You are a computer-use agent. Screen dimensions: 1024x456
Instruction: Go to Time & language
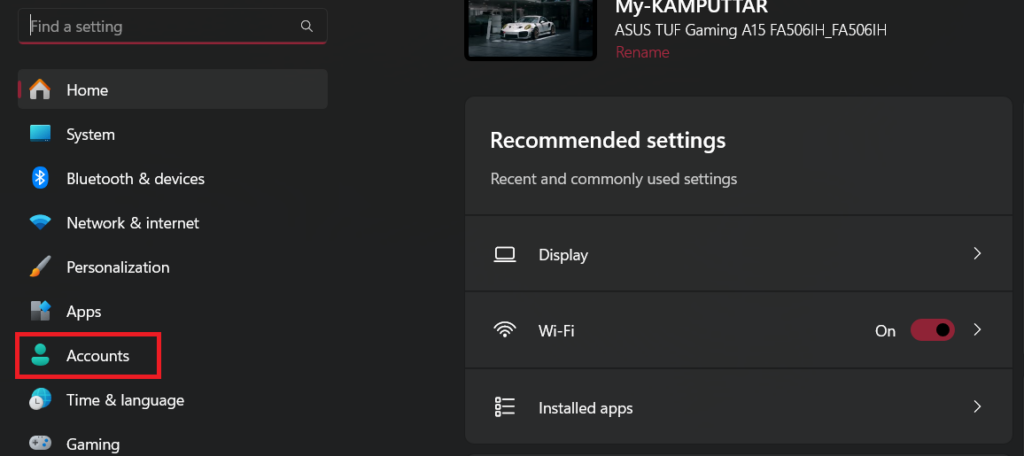pyautogui.click(x=125, y=400)
